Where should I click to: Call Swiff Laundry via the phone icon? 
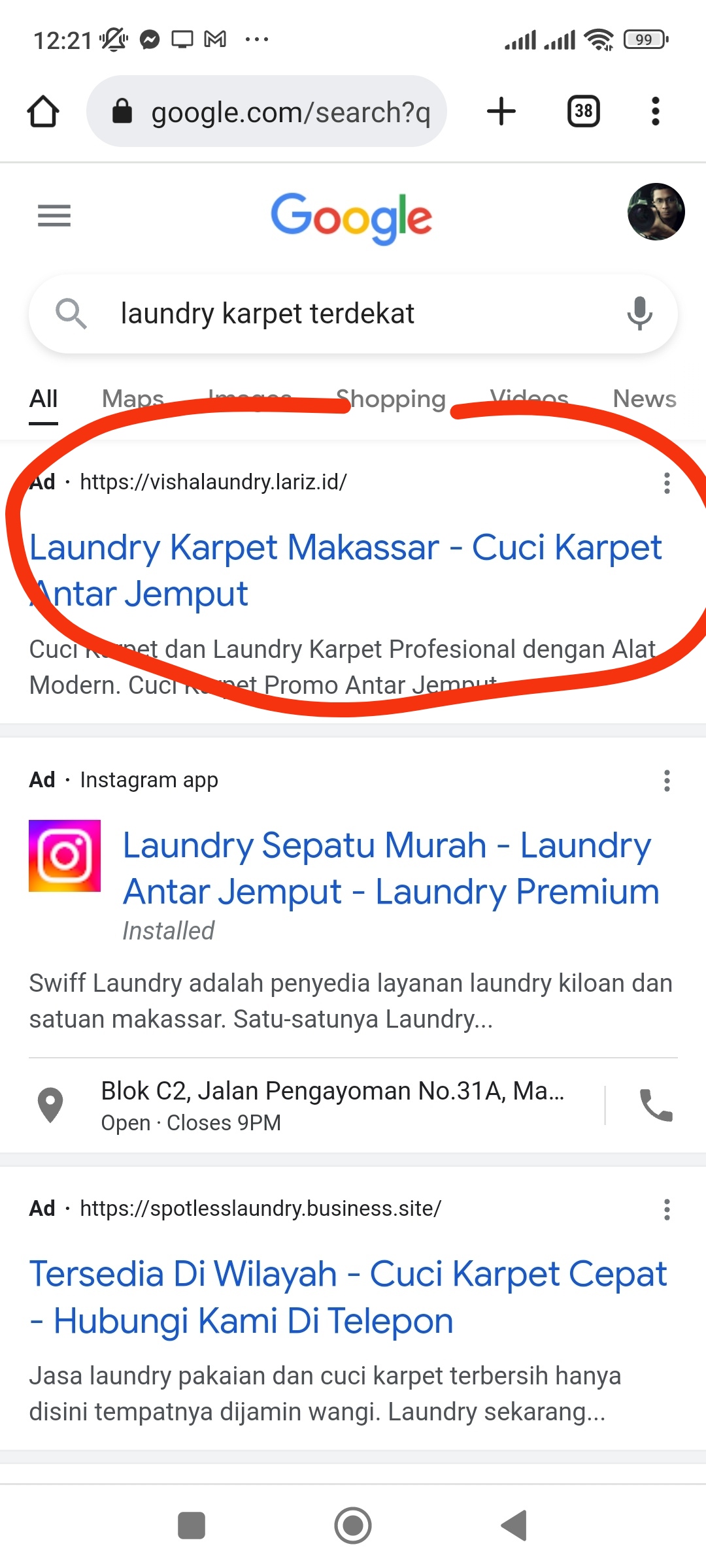(655, 1105)
